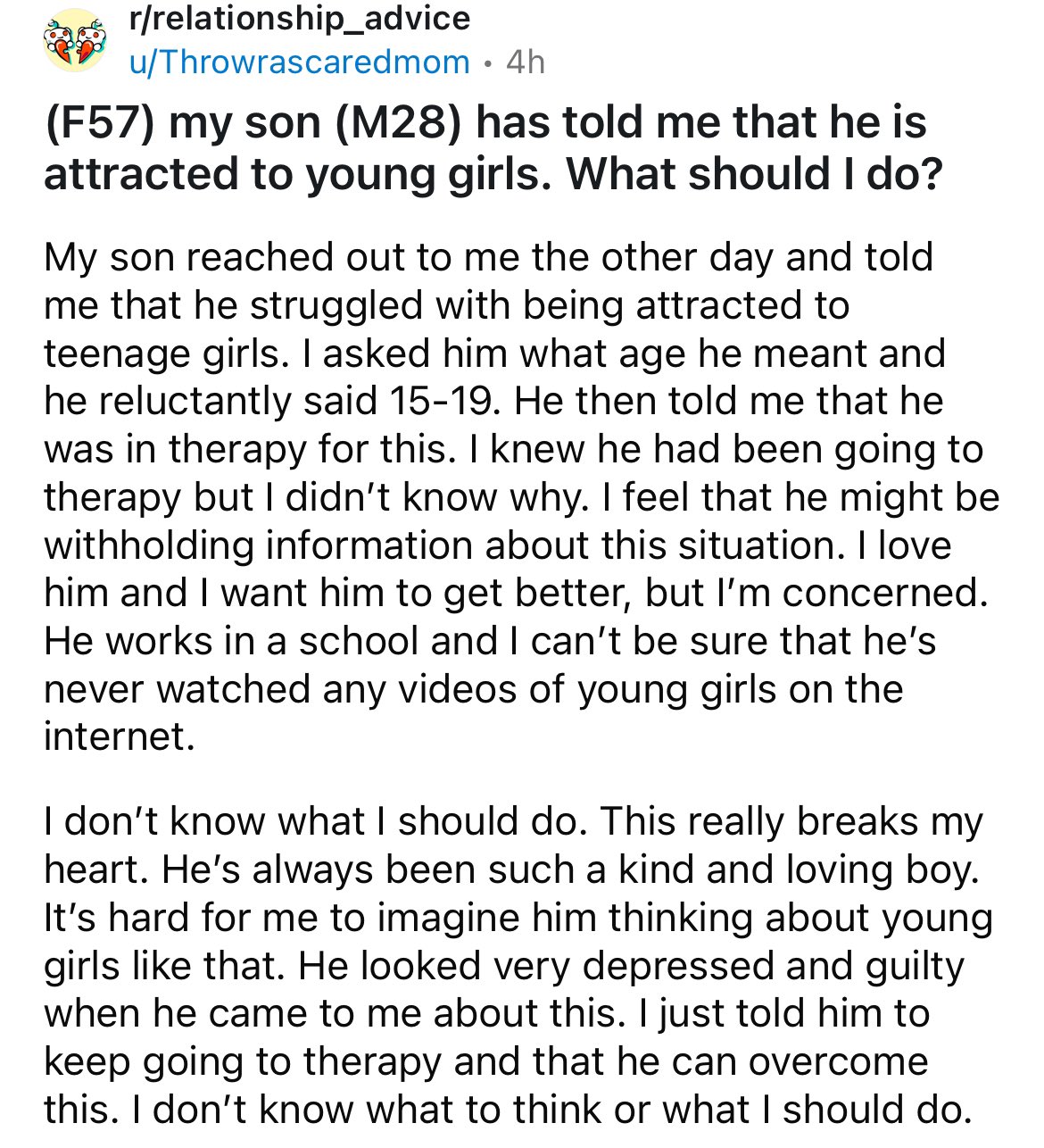Tap the subreddit avatar icon

point(75,40)
